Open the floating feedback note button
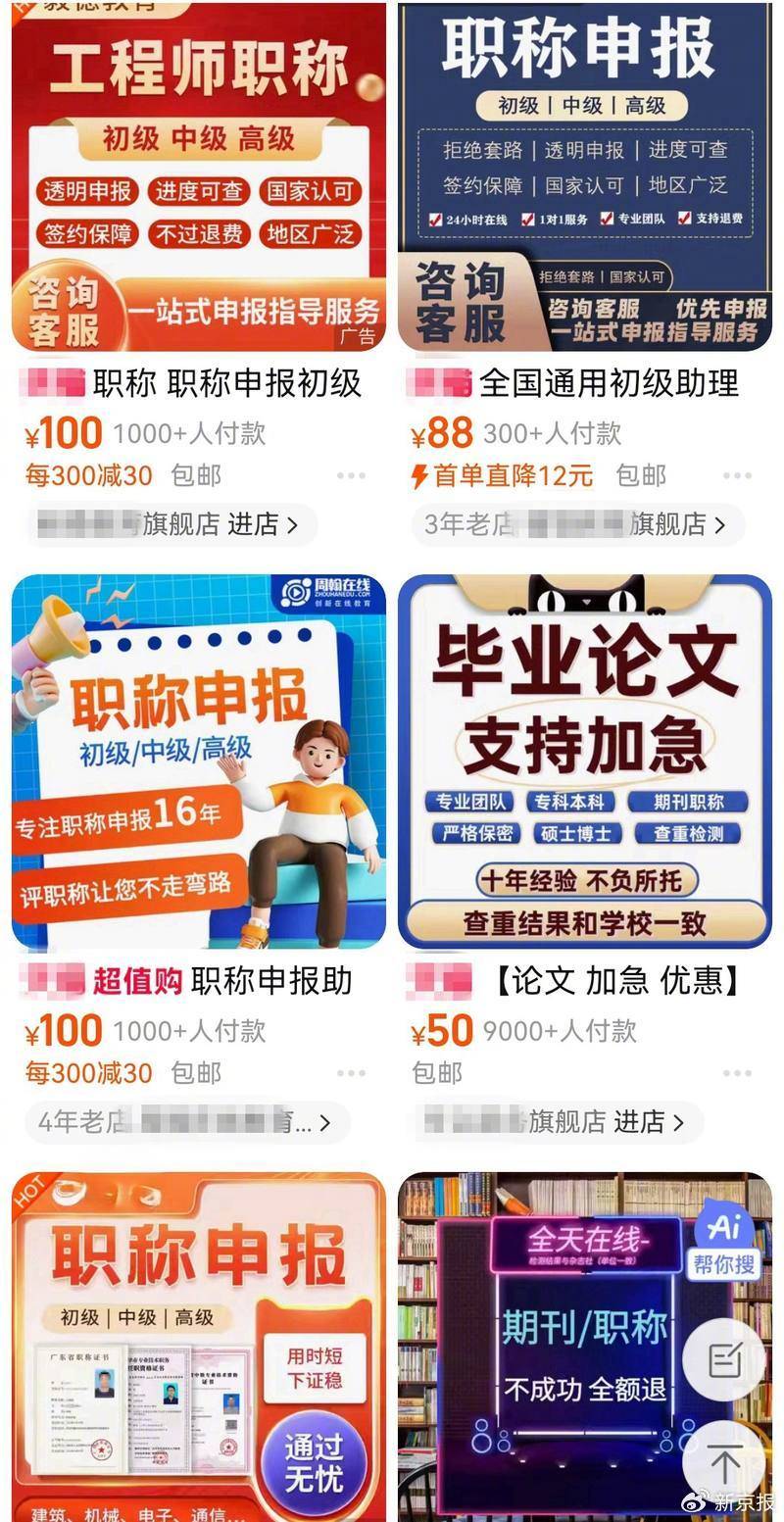This screenshot has height=1522, width=784. [723, 1359]
